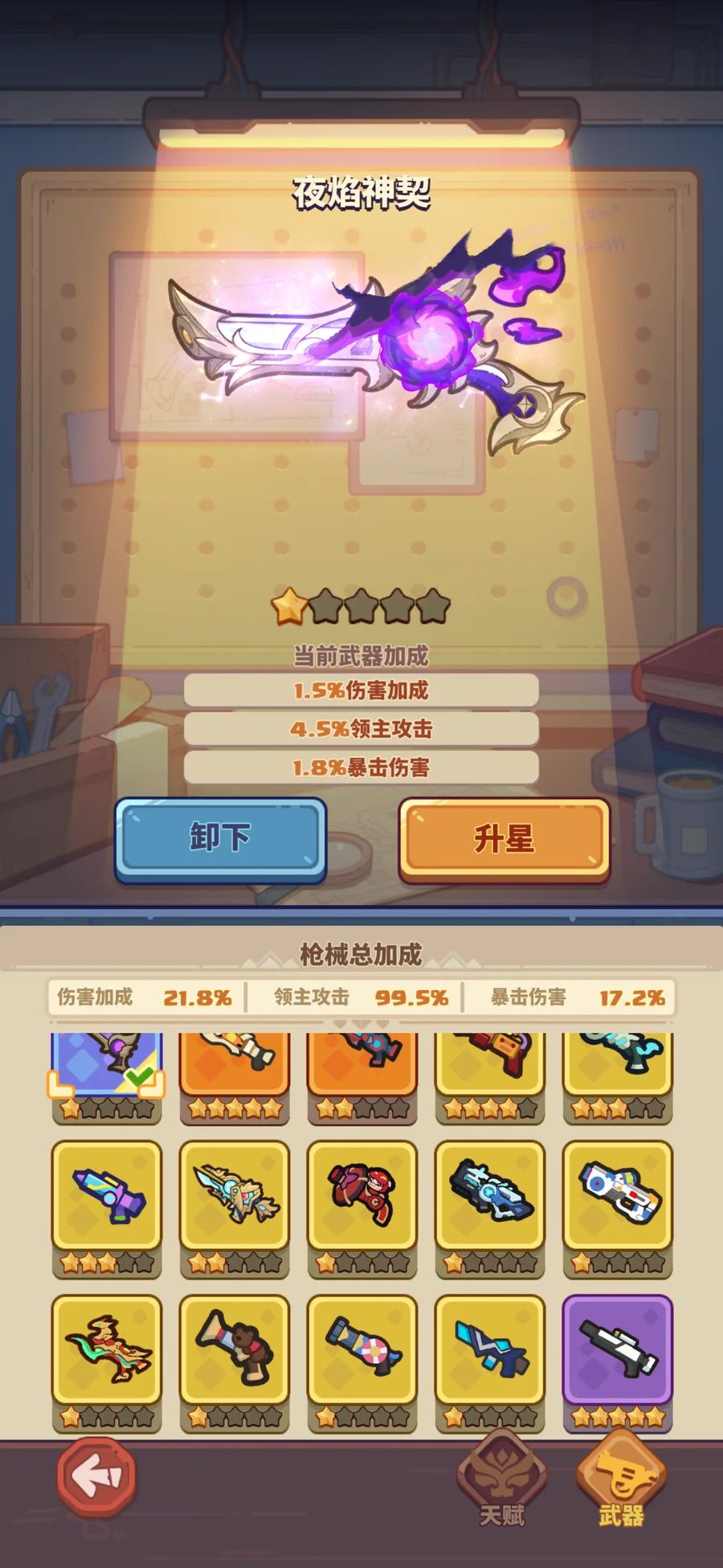Select the golden winged two-star gun
723x1568 pixels.
pos(235,1195)
